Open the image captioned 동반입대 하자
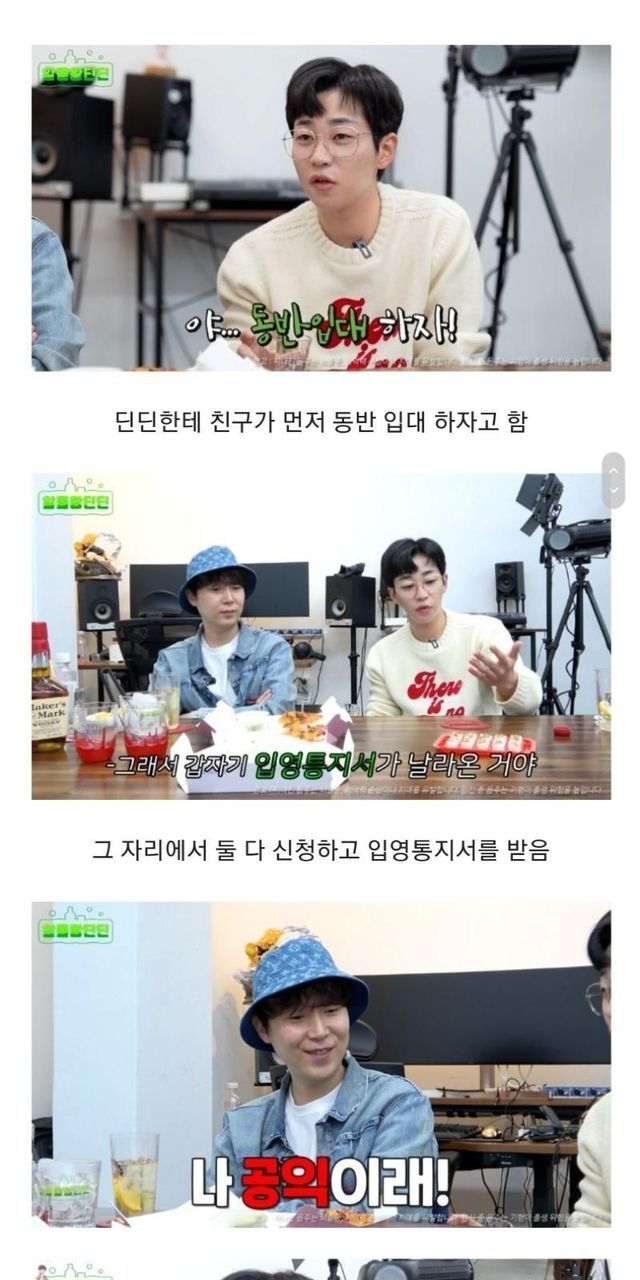Image resolution: width=640 pixels, height=1280 pixels. (x=320, y=207)
